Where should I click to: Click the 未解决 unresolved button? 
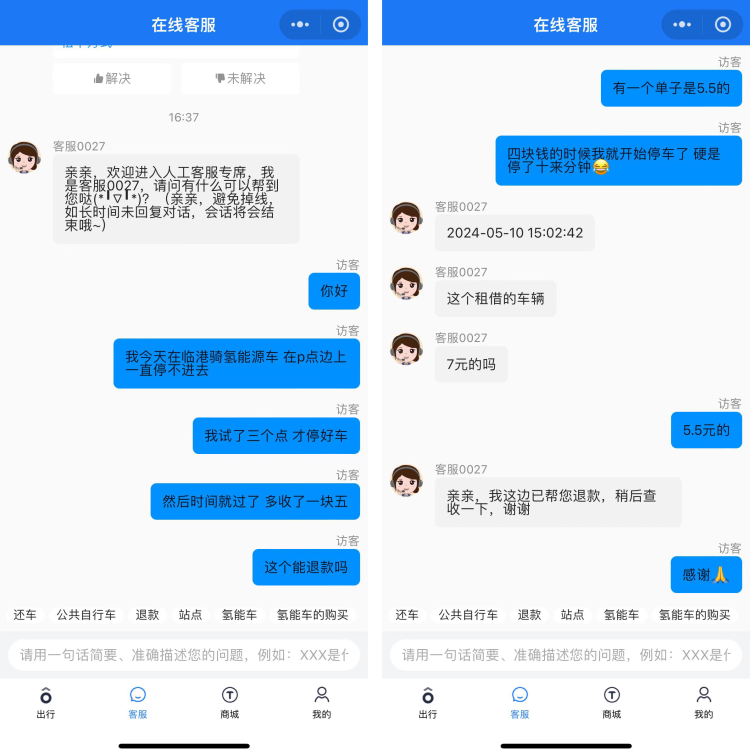240,78
